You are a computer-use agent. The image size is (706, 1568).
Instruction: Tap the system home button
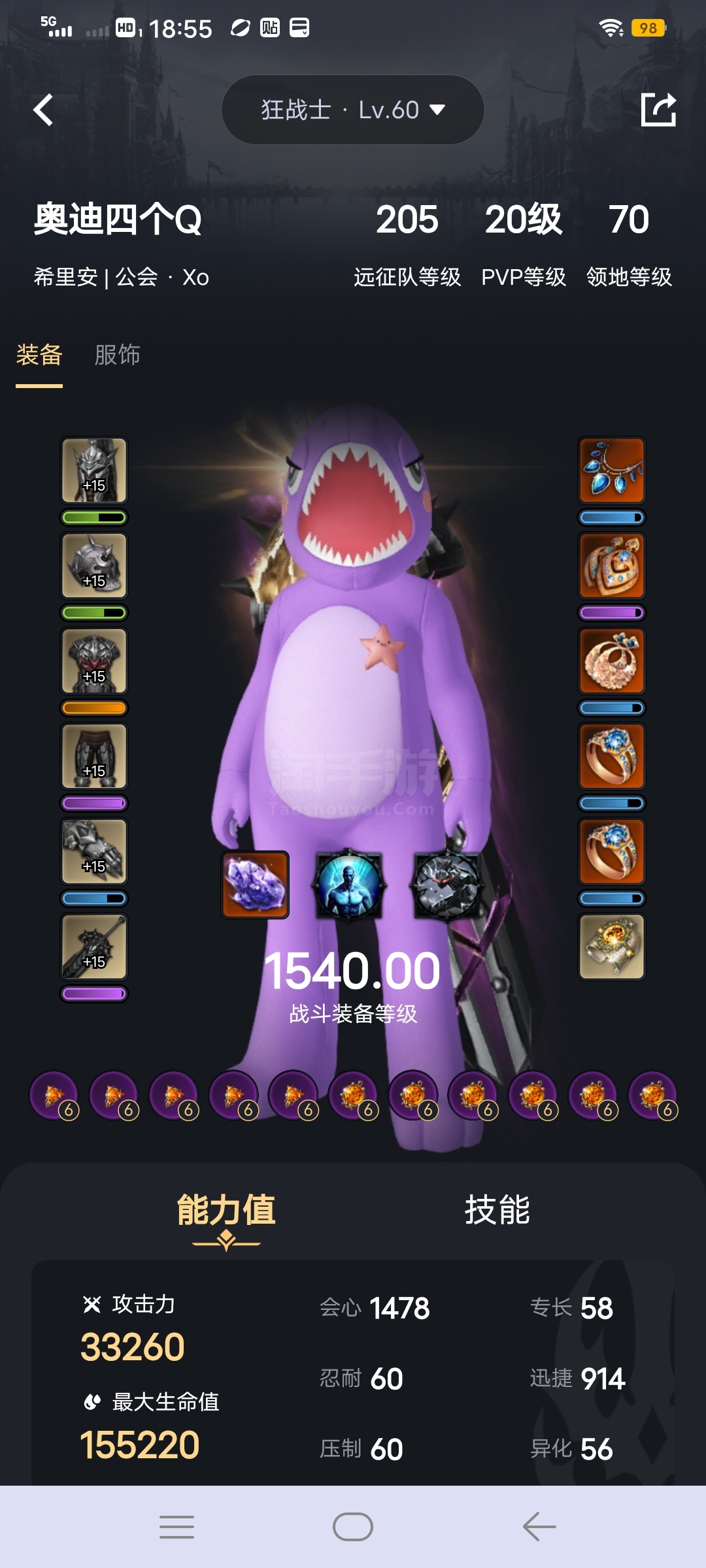coord(353,1527)
